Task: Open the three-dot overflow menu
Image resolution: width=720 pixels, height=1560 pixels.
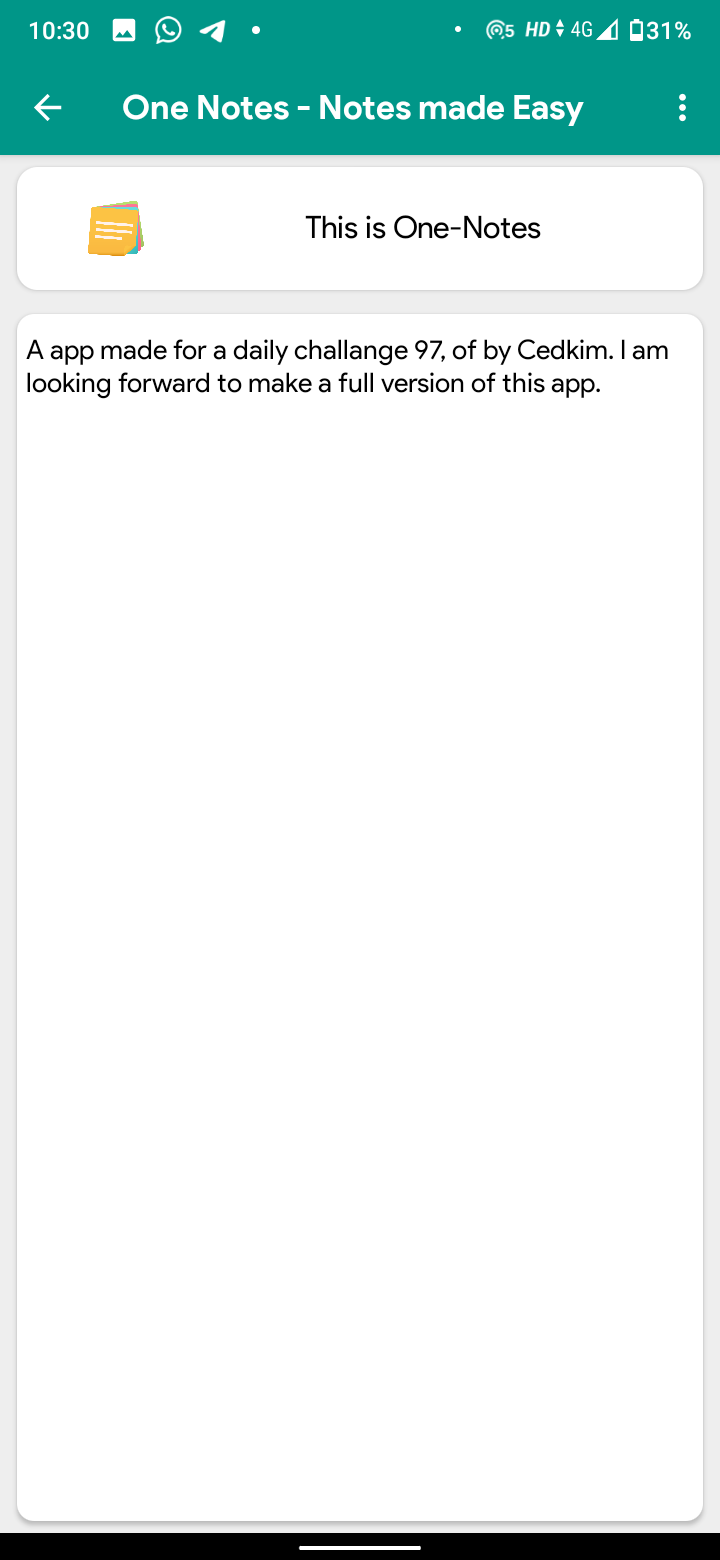Action: click(682, 108)
